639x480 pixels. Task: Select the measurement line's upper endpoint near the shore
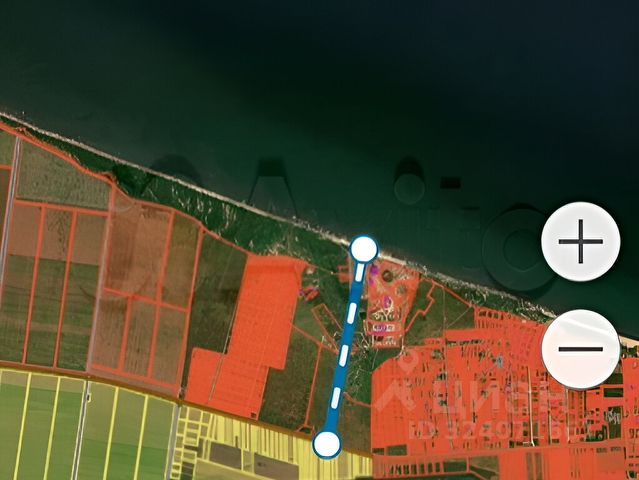(364, 248)
